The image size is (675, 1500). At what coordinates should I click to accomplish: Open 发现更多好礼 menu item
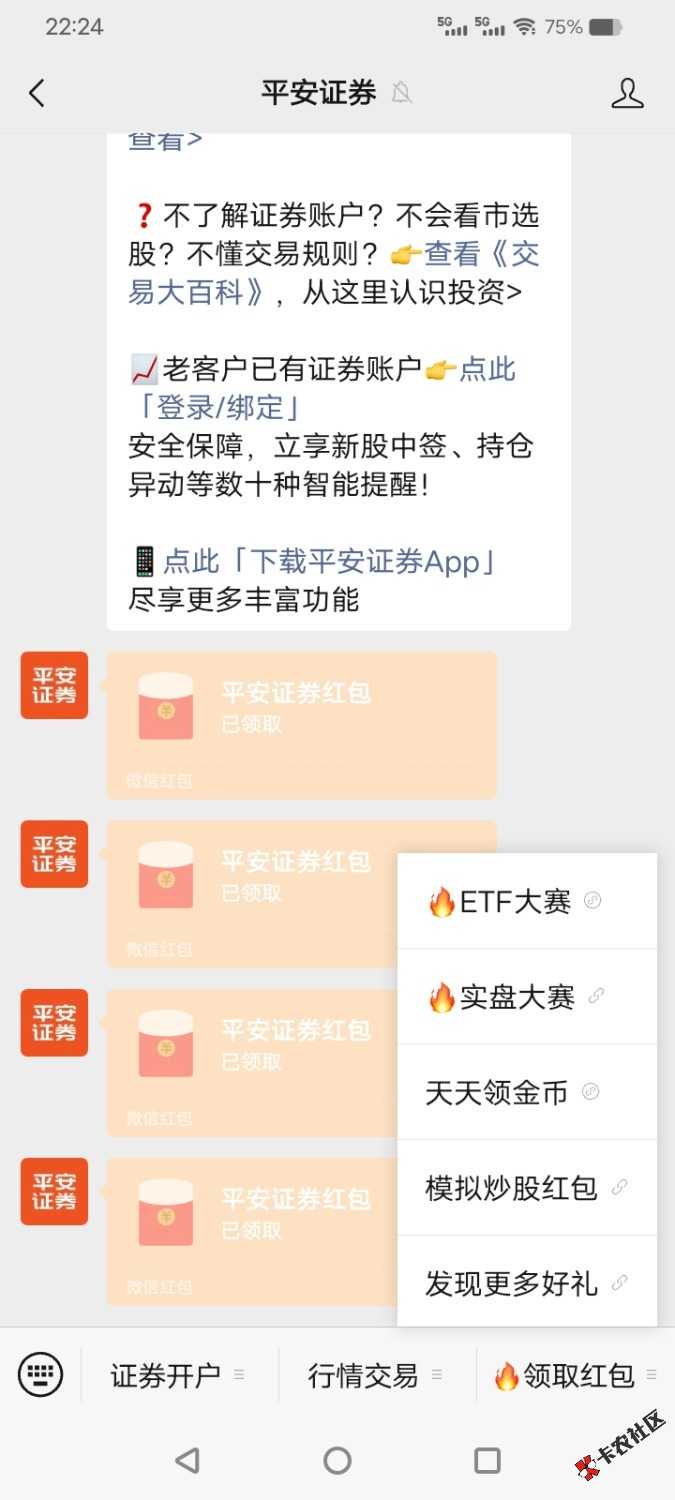click(526, 1283)
